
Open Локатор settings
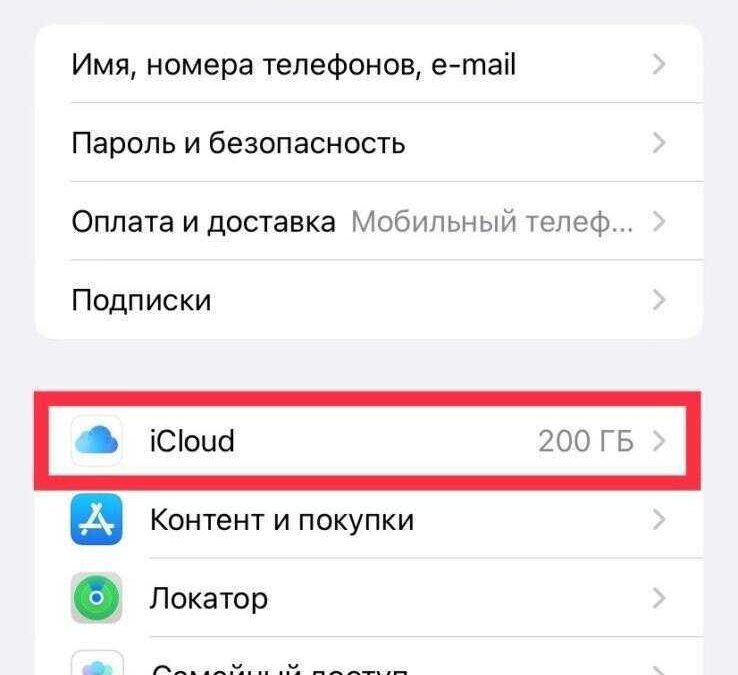pos(368,598)
